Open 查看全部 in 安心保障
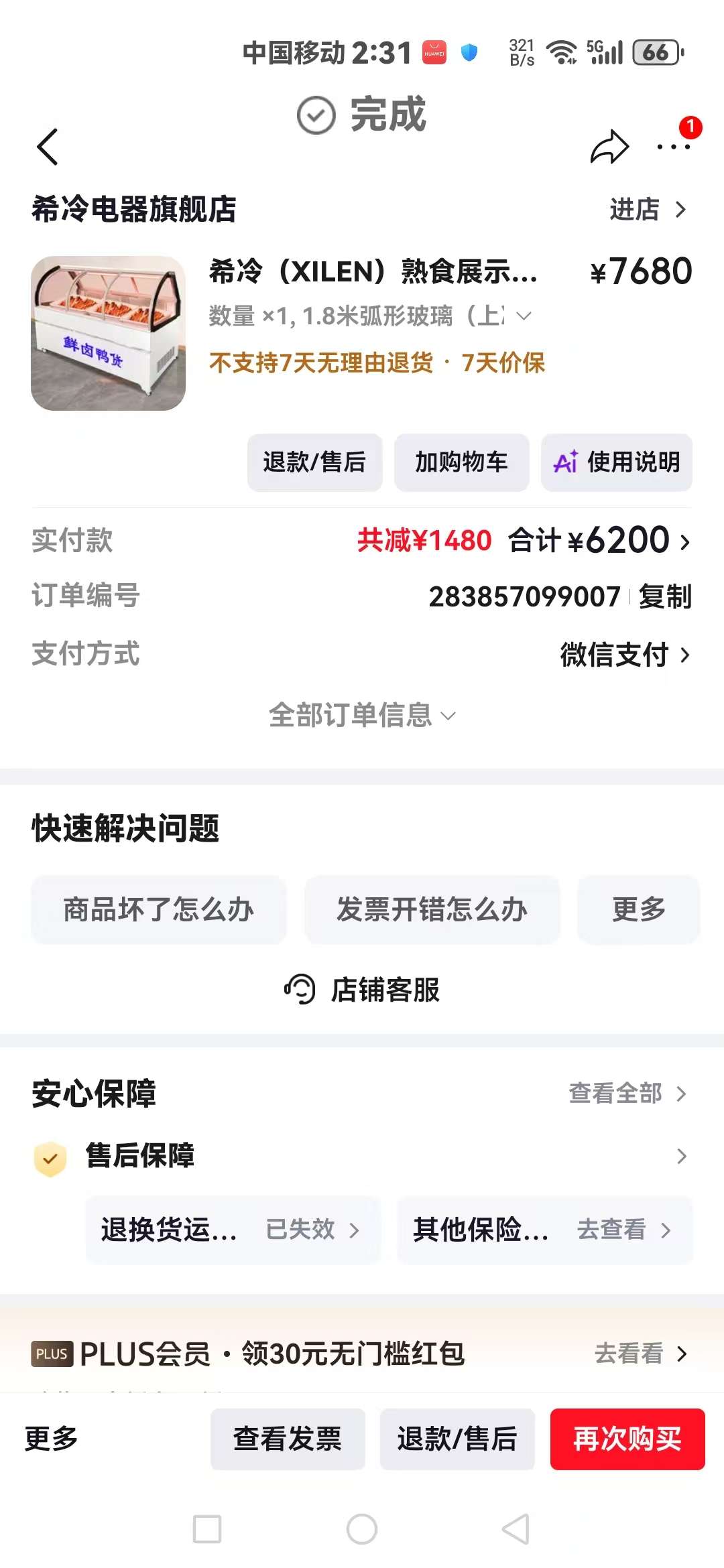 pyautogui.click(x=627, y=1094)
